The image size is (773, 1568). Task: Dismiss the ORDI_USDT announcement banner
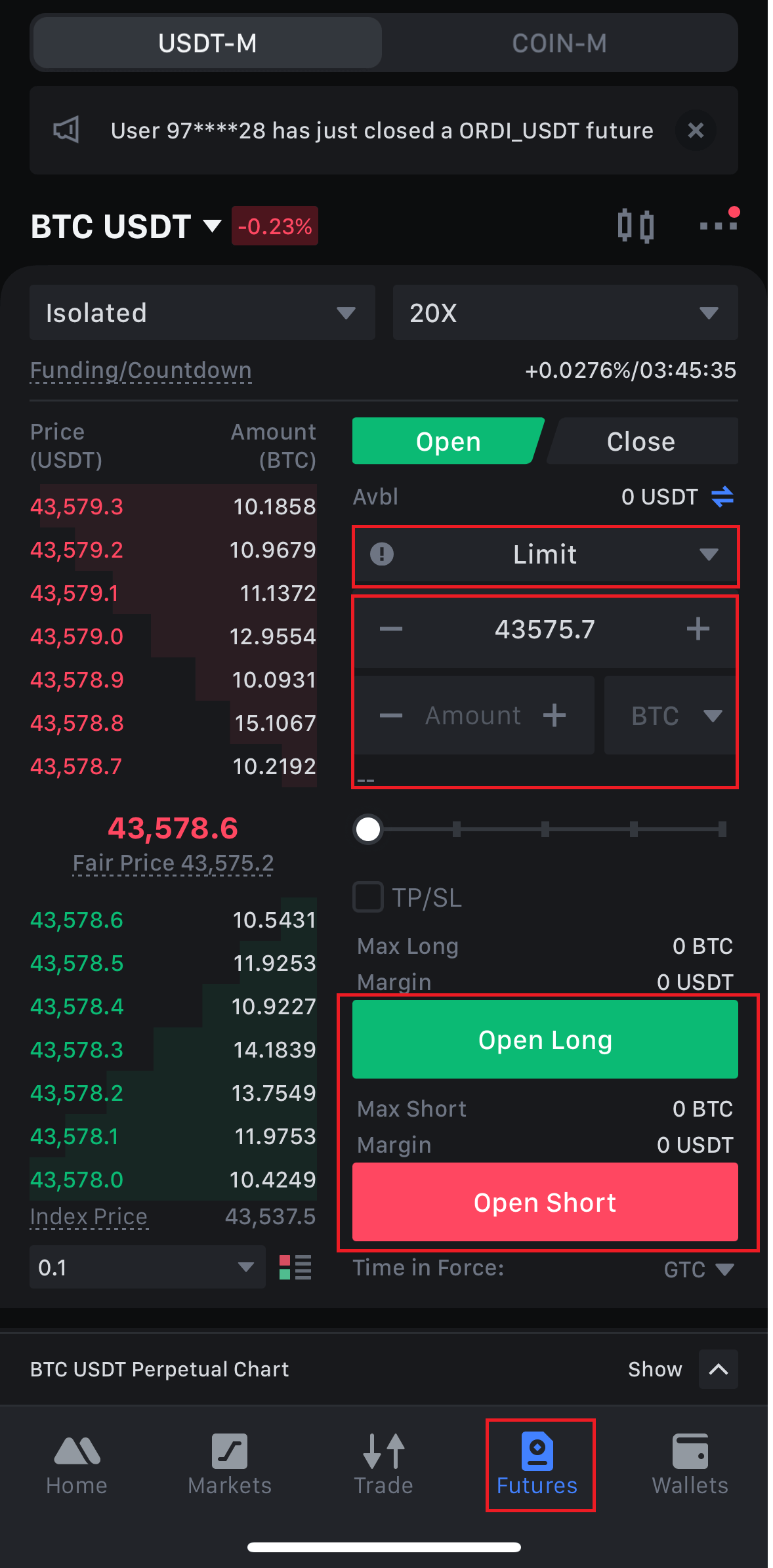coord(696,130)
